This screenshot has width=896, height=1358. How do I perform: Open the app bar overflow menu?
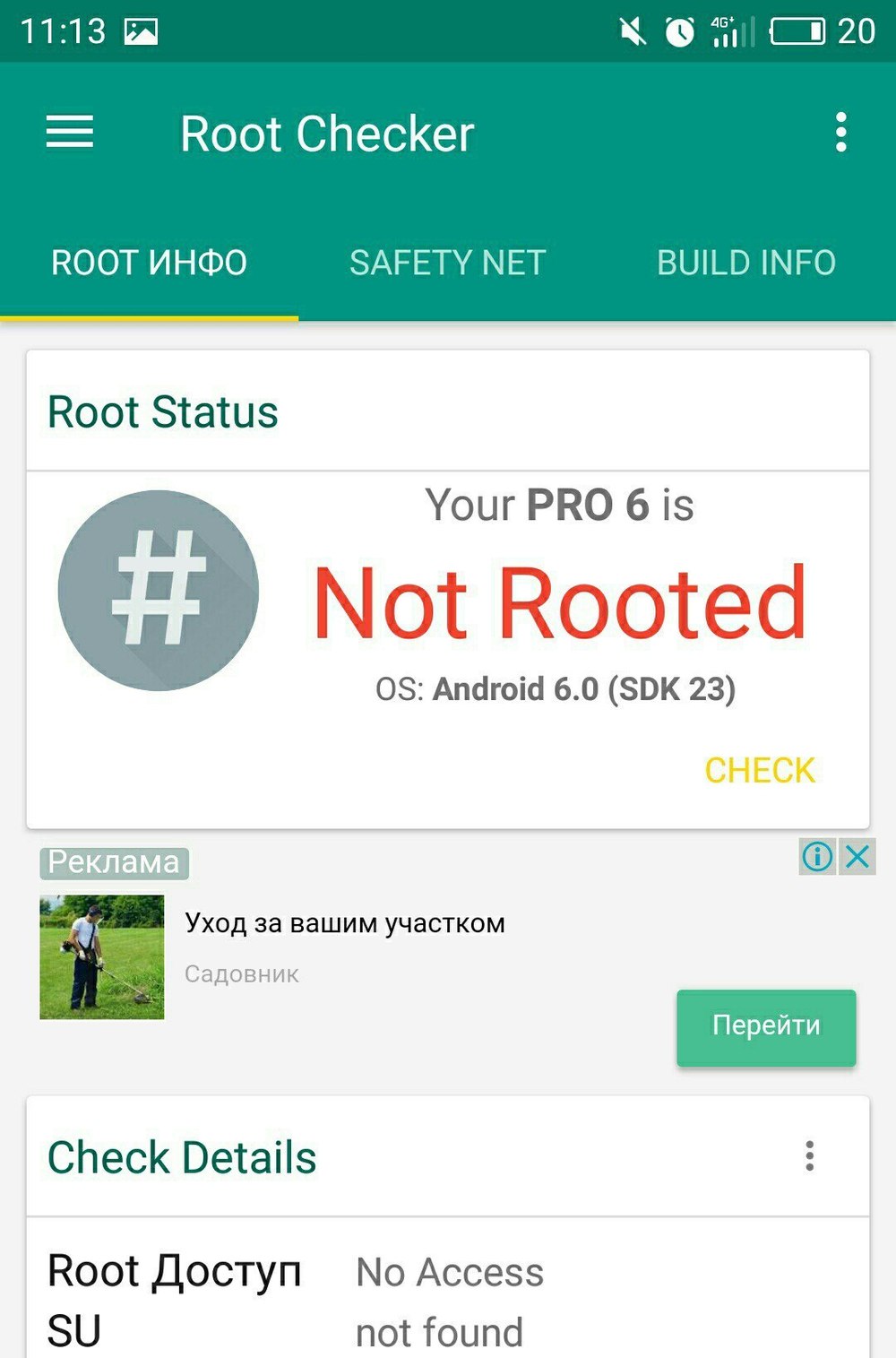840,133
